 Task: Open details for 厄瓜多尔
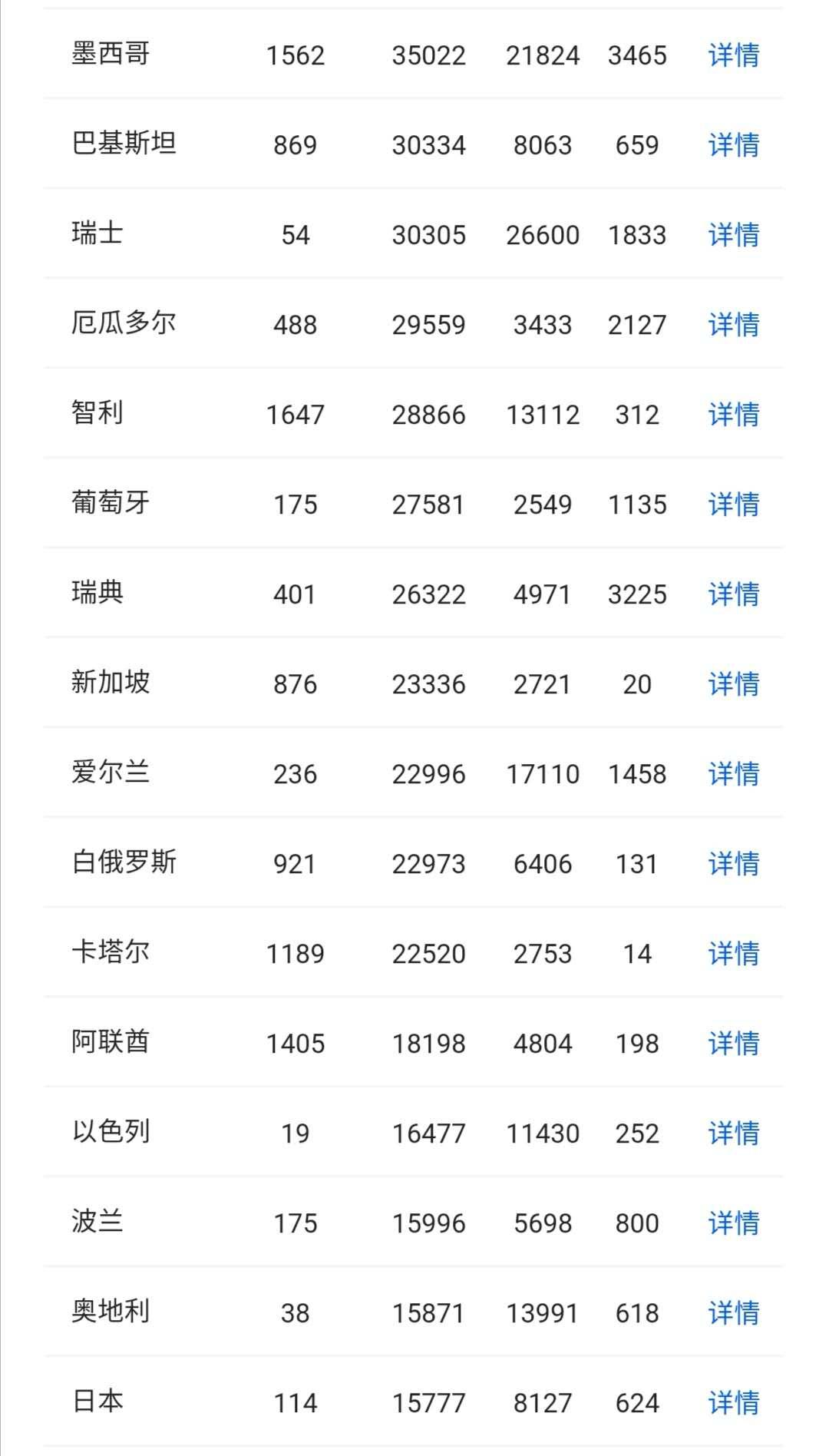(733, 325)
